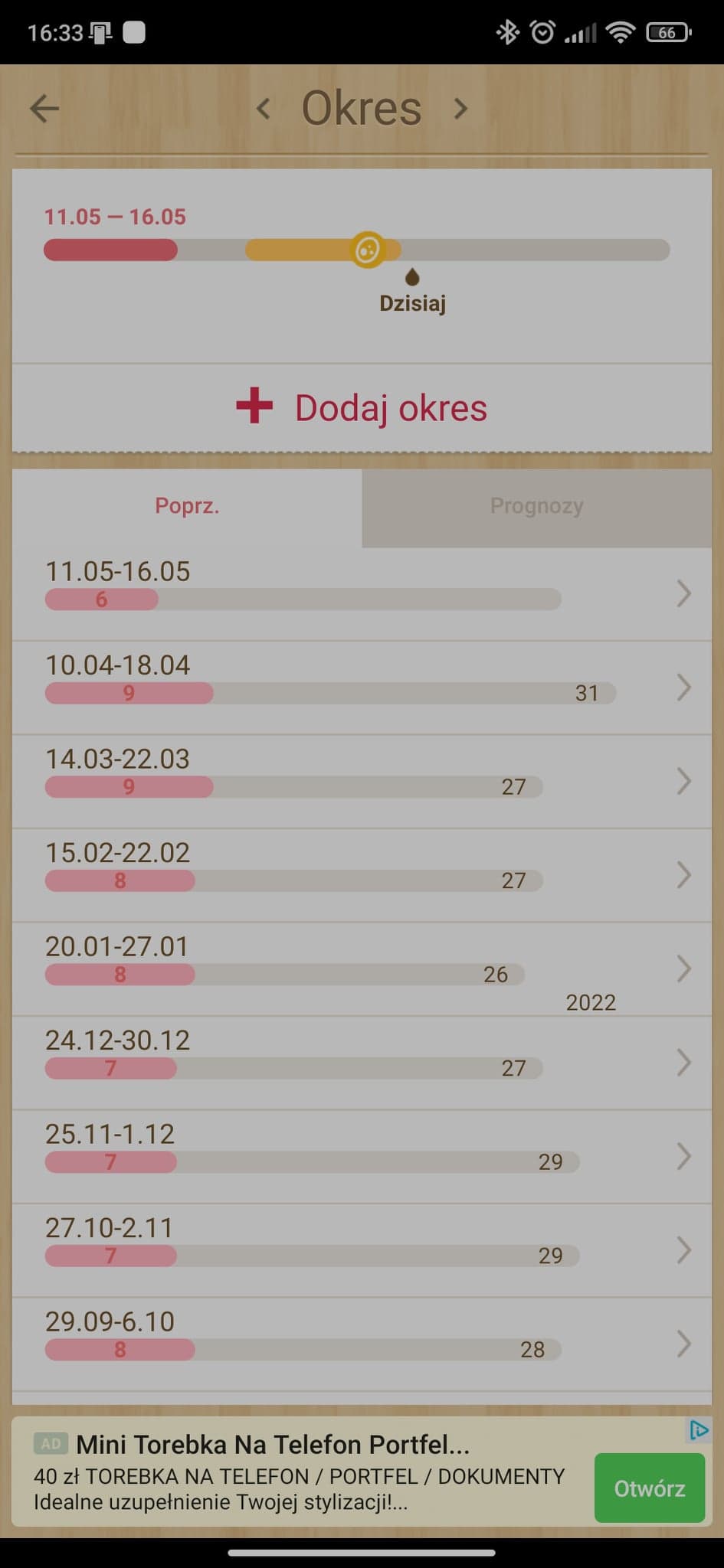The height and width of the screenshot is (1568, 724).
Task: Open the 15.02-22.02 period entry
Action: pos(362,874)
